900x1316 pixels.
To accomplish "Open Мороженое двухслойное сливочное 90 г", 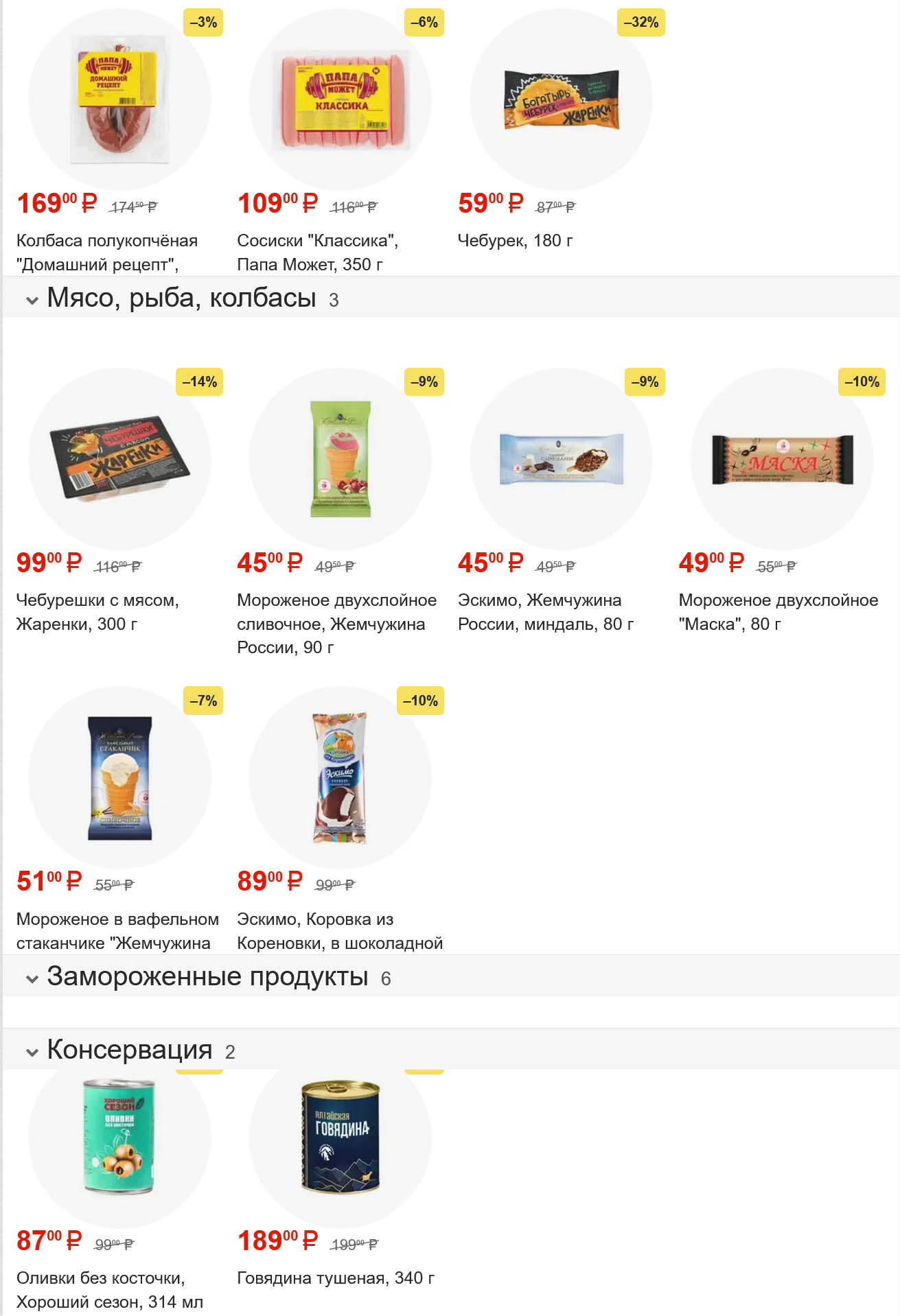I will (341, 459).
